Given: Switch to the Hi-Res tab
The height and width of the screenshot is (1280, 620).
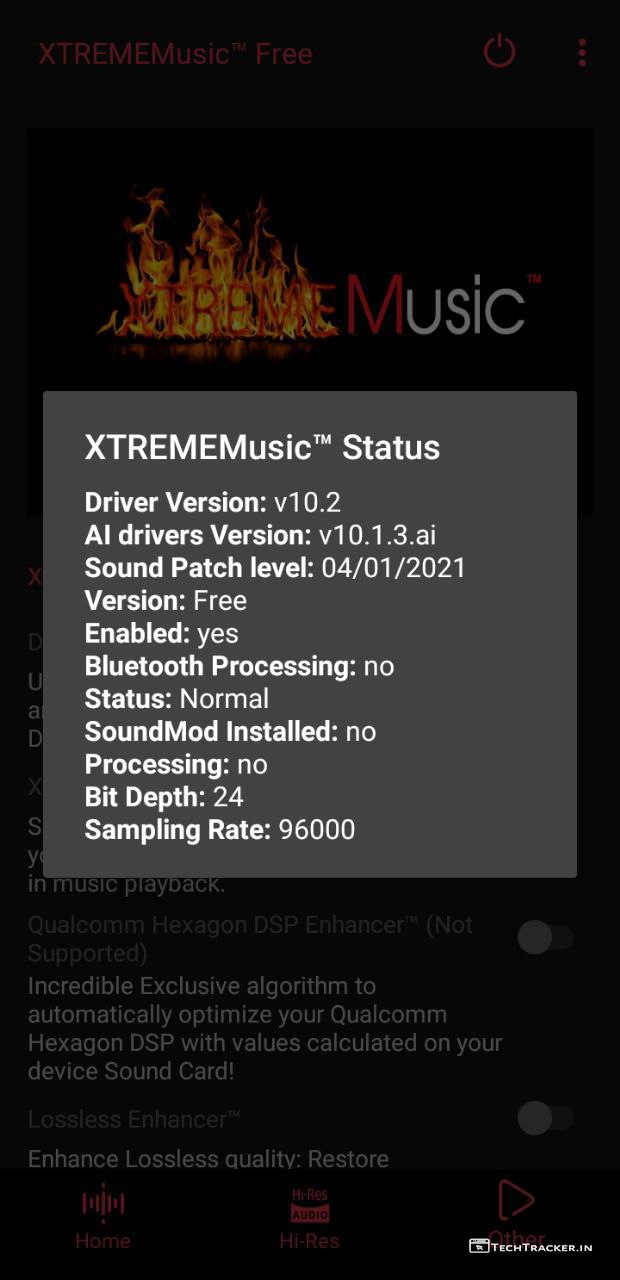Looking at the screenshot, I should (x=309, y=1217).
